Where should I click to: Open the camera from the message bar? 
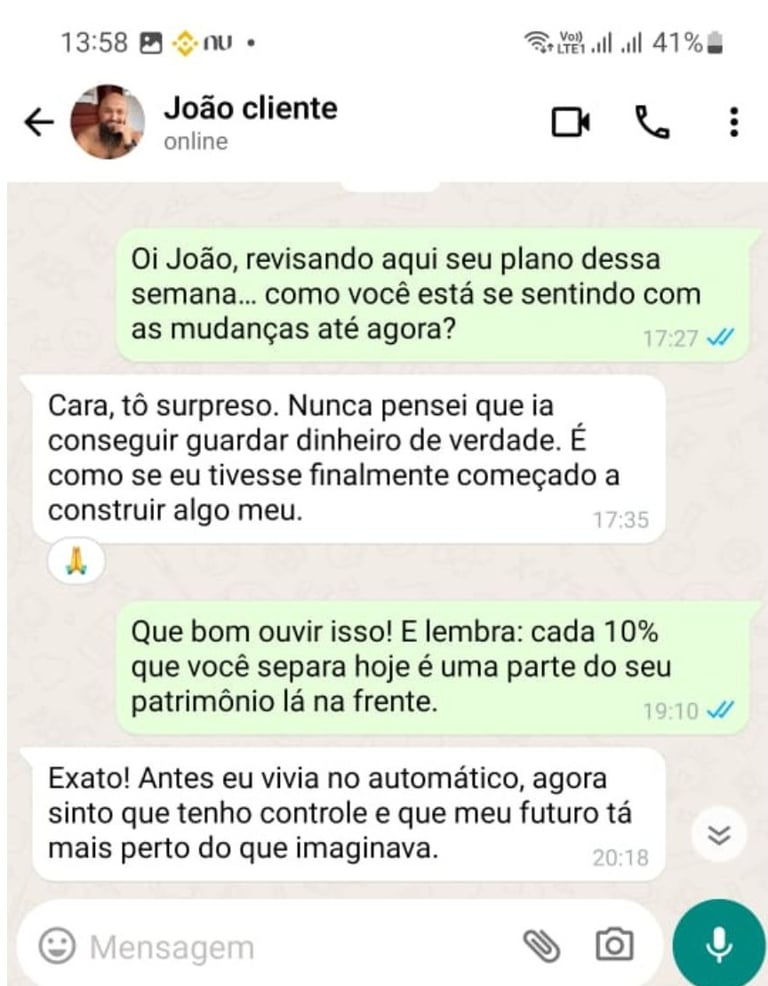click(614, 945)
